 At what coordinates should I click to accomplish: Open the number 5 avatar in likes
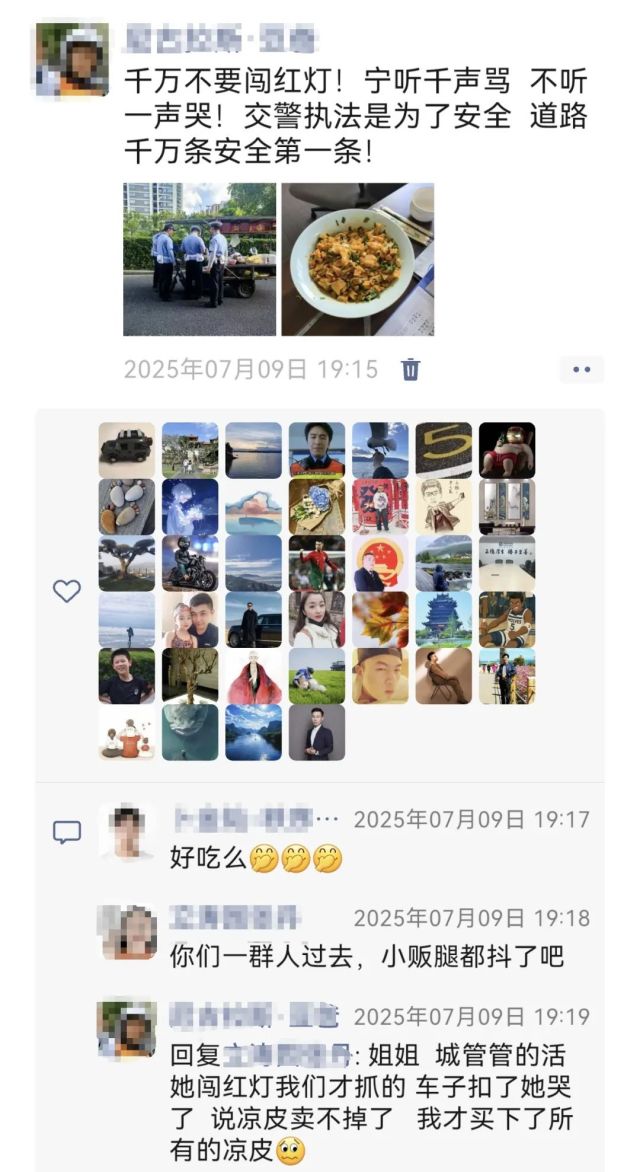pyautogui.click(x=443, y=449)
